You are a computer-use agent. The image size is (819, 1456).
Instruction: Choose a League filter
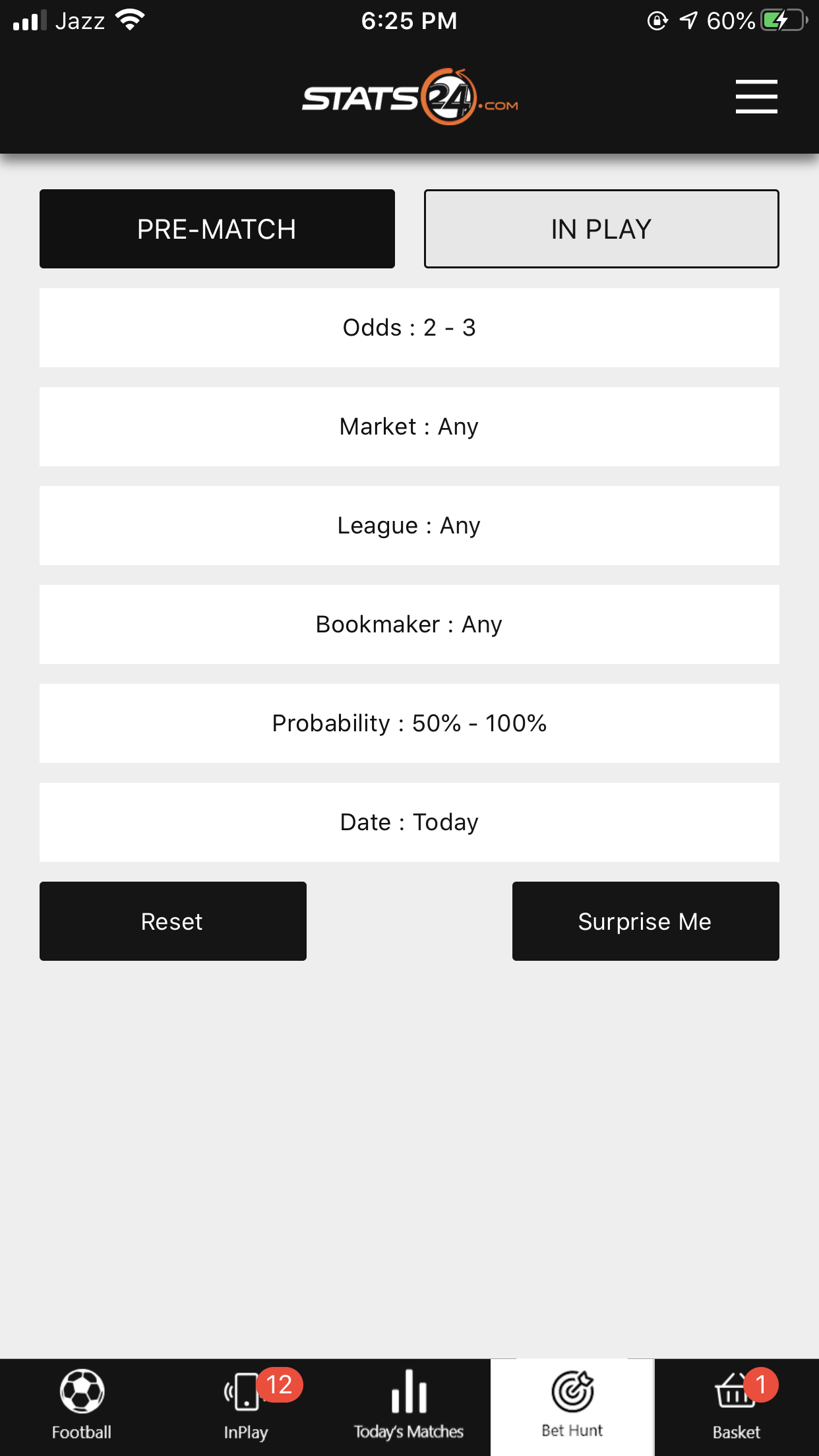point(409,526)
